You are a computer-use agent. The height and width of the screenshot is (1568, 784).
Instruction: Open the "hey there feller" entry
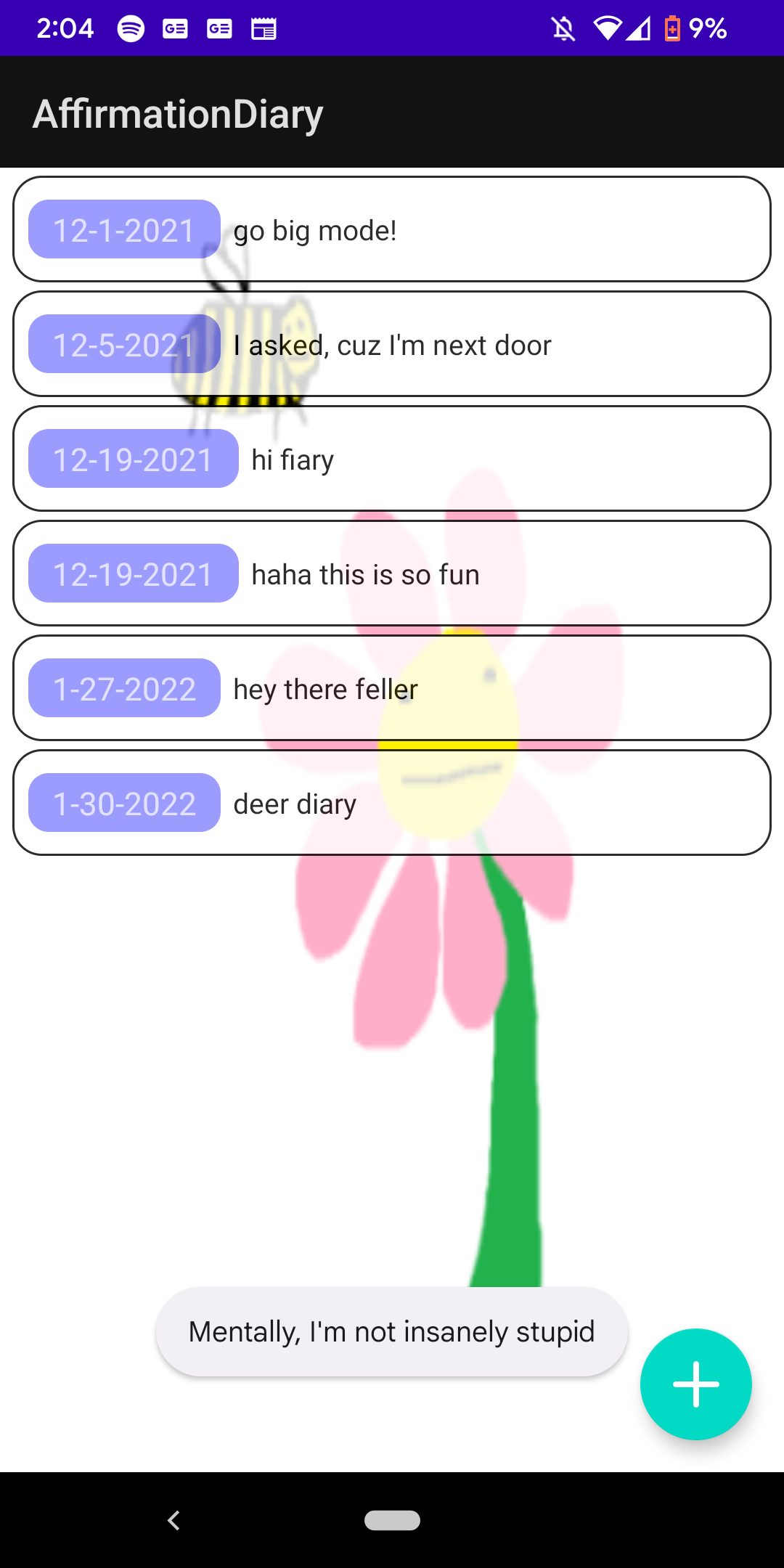coord(392,688)
